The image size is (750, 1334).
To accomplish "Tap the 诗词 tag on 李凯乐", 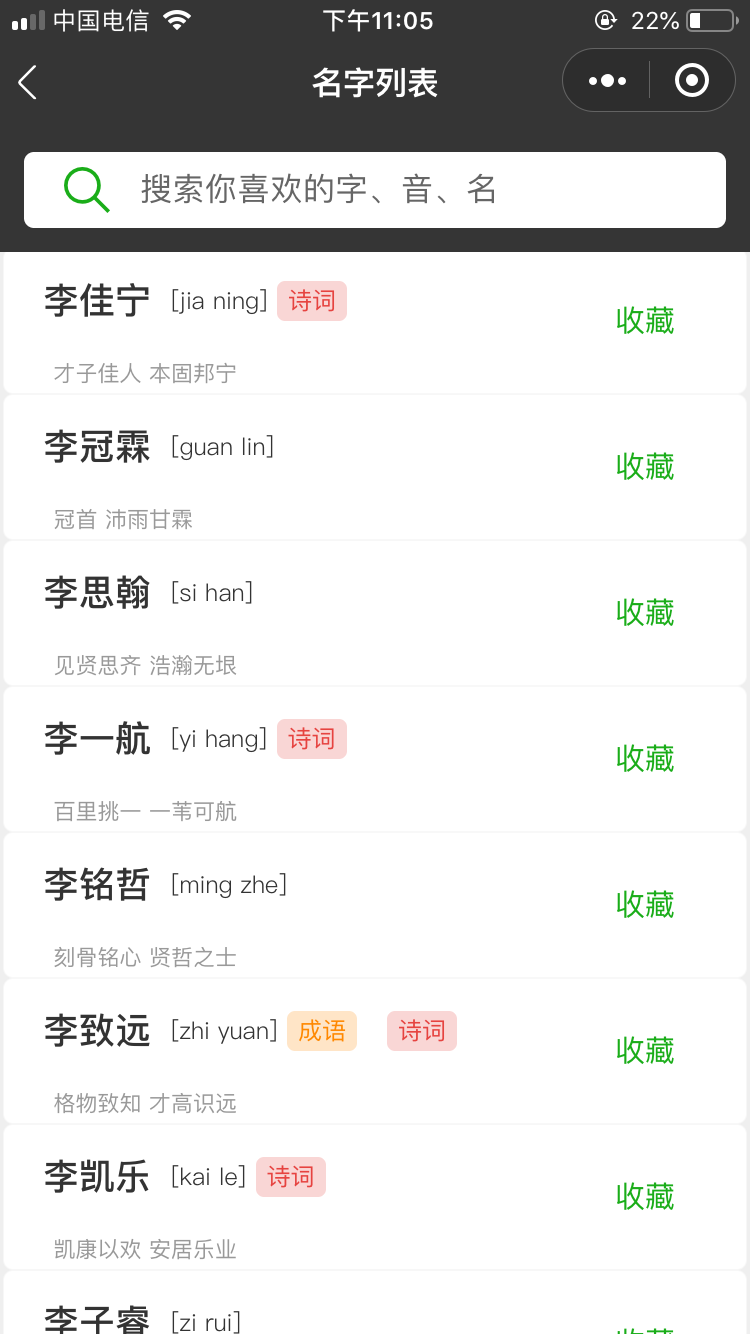I will [291, 1177].
